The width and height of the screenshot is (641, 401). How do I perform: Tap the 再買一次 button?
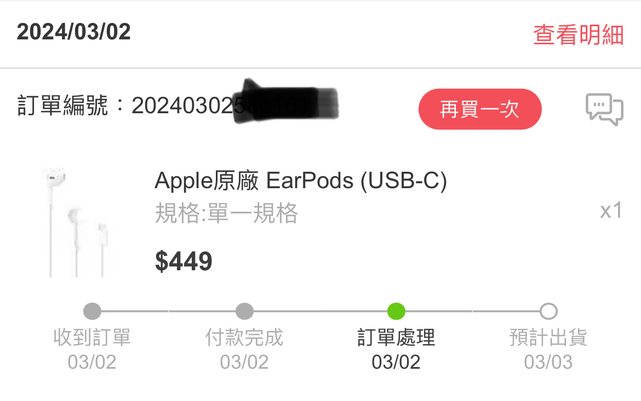479,109
